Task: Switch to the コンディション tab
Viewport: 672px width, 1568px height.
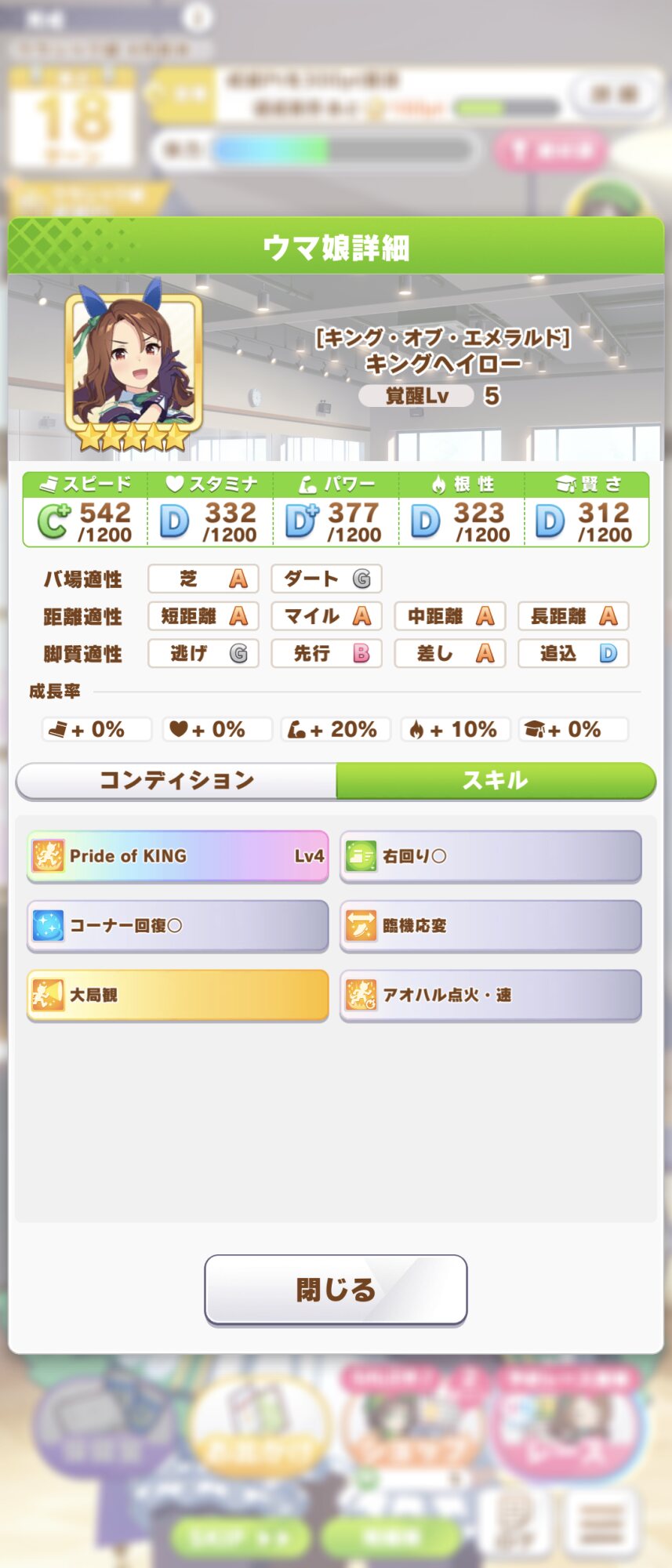Action: click(x=176, y=780)
